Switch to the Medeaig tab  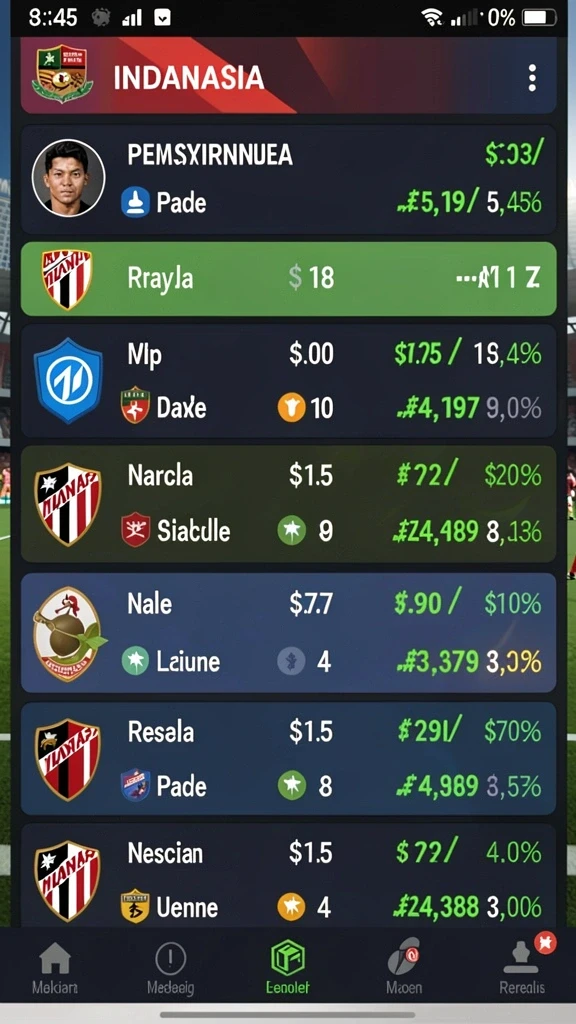tap(170, 968)
